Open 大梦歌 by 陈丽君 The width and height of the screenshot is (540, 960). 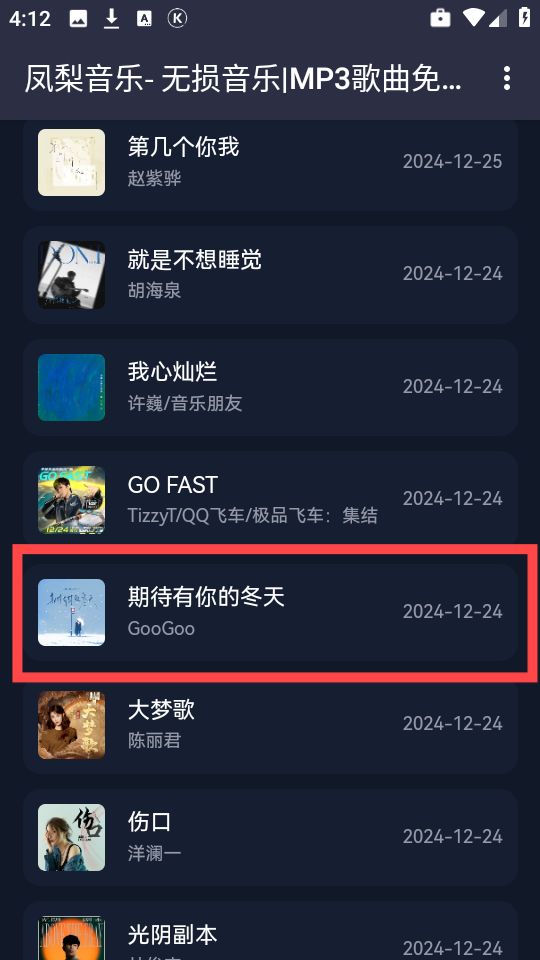[270, 725]
